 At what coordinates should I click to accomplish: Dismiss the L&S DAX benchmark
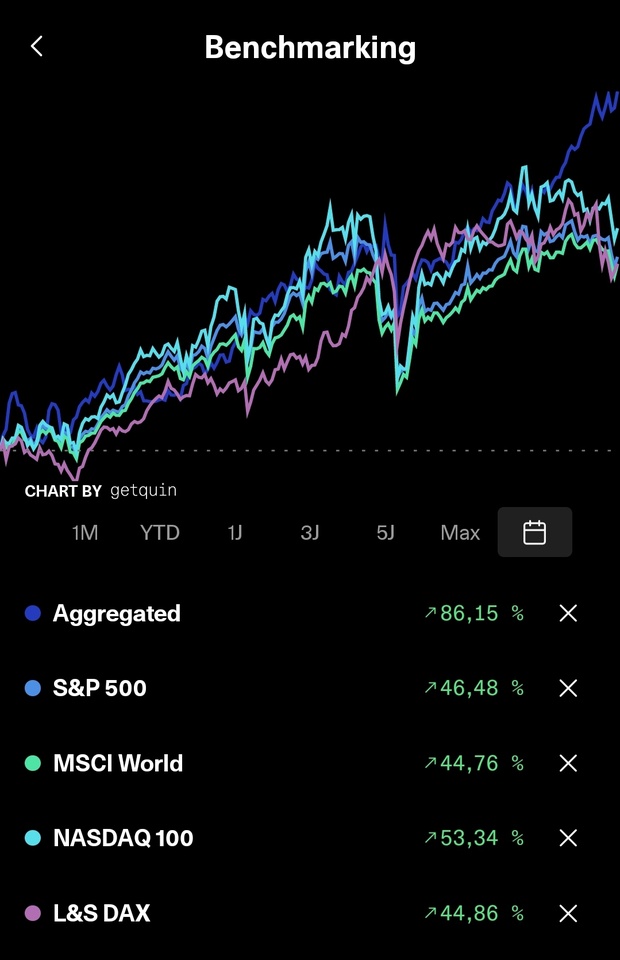pyautogui.click(x=568, y=913)
